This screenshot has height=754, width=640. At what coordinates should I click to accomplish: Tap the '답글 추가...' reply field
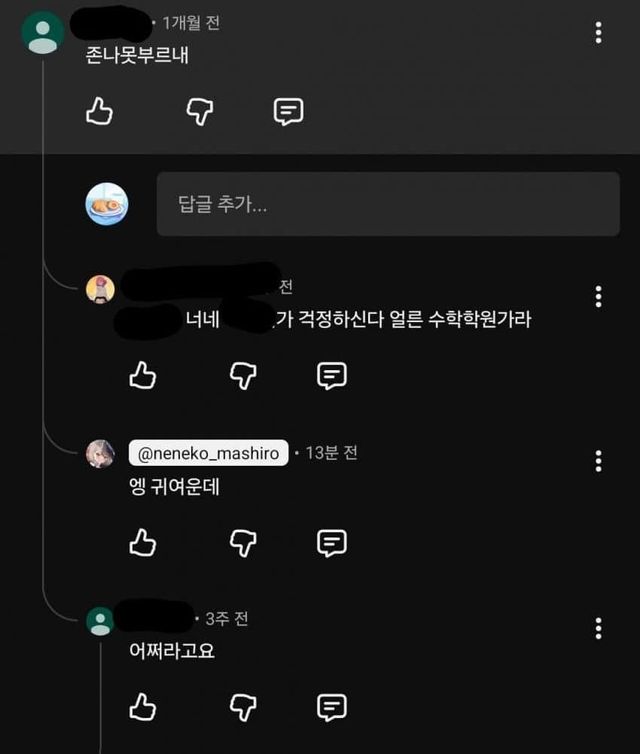(x=388, y=204)
